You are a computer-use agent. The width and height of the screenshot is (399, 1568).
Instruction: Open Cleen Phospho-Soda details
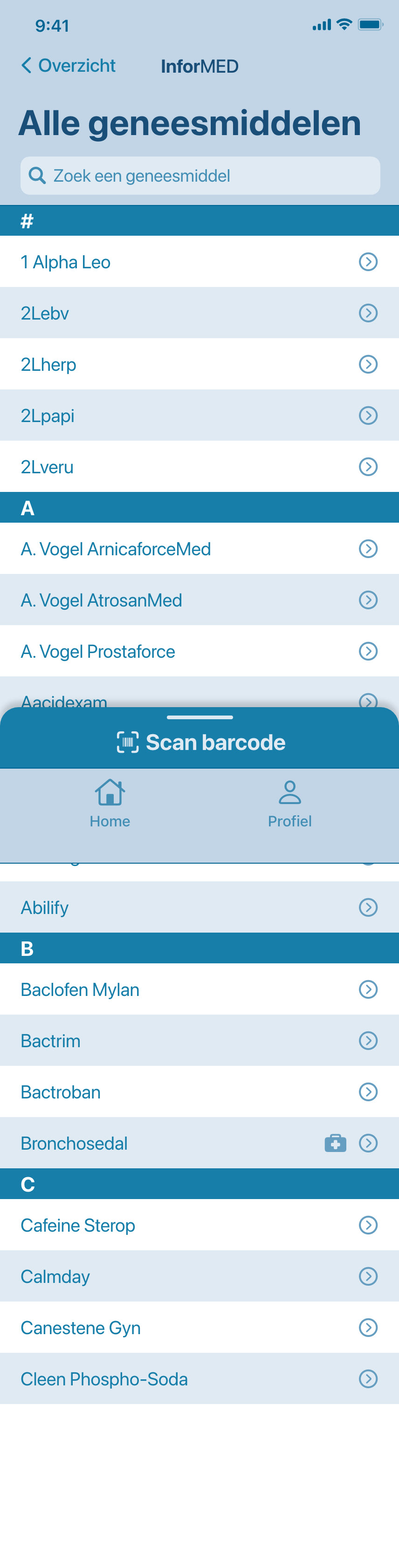(x=199, y=1379)
